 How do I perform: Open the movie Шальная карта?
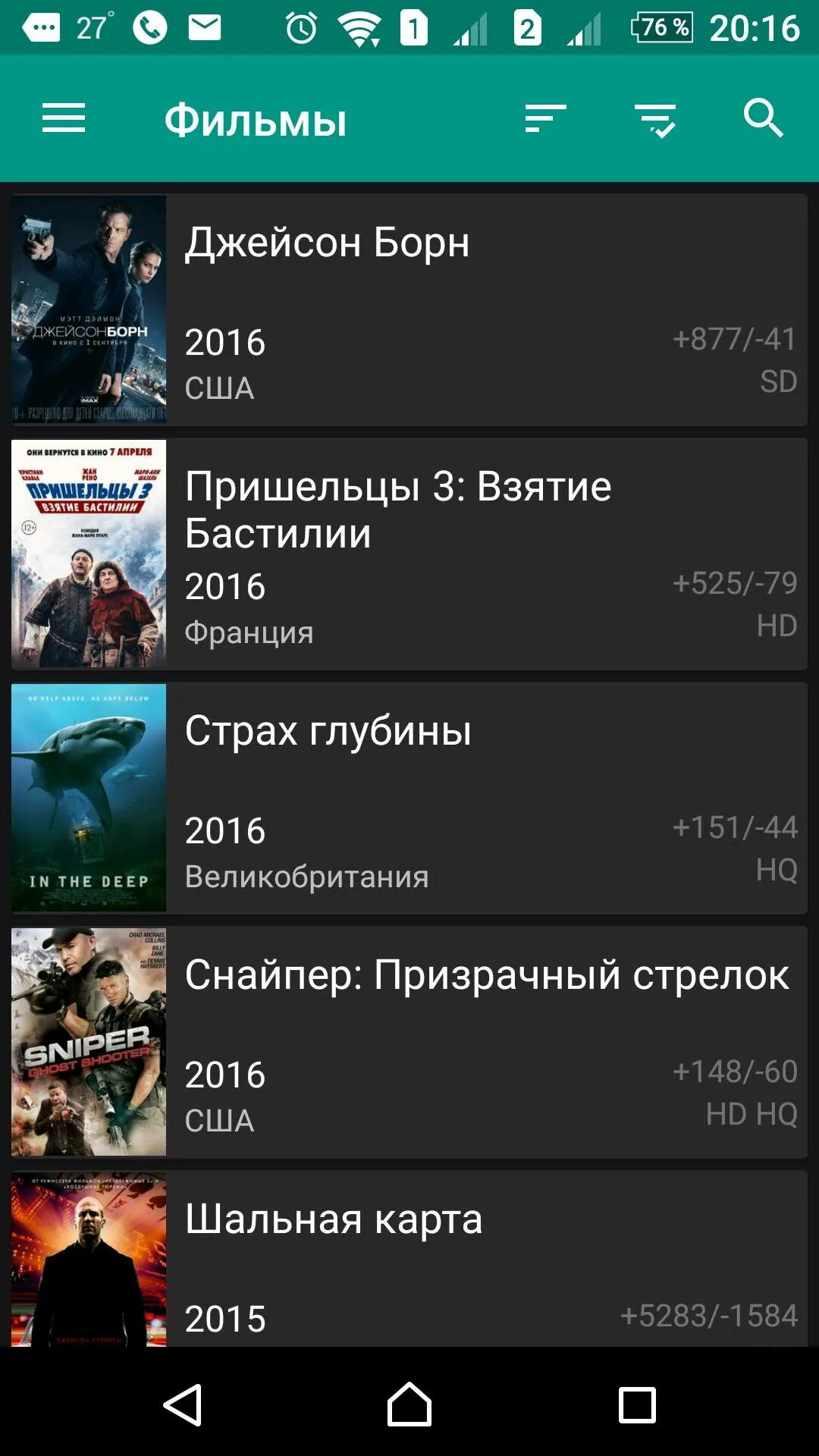[409, 1260]
